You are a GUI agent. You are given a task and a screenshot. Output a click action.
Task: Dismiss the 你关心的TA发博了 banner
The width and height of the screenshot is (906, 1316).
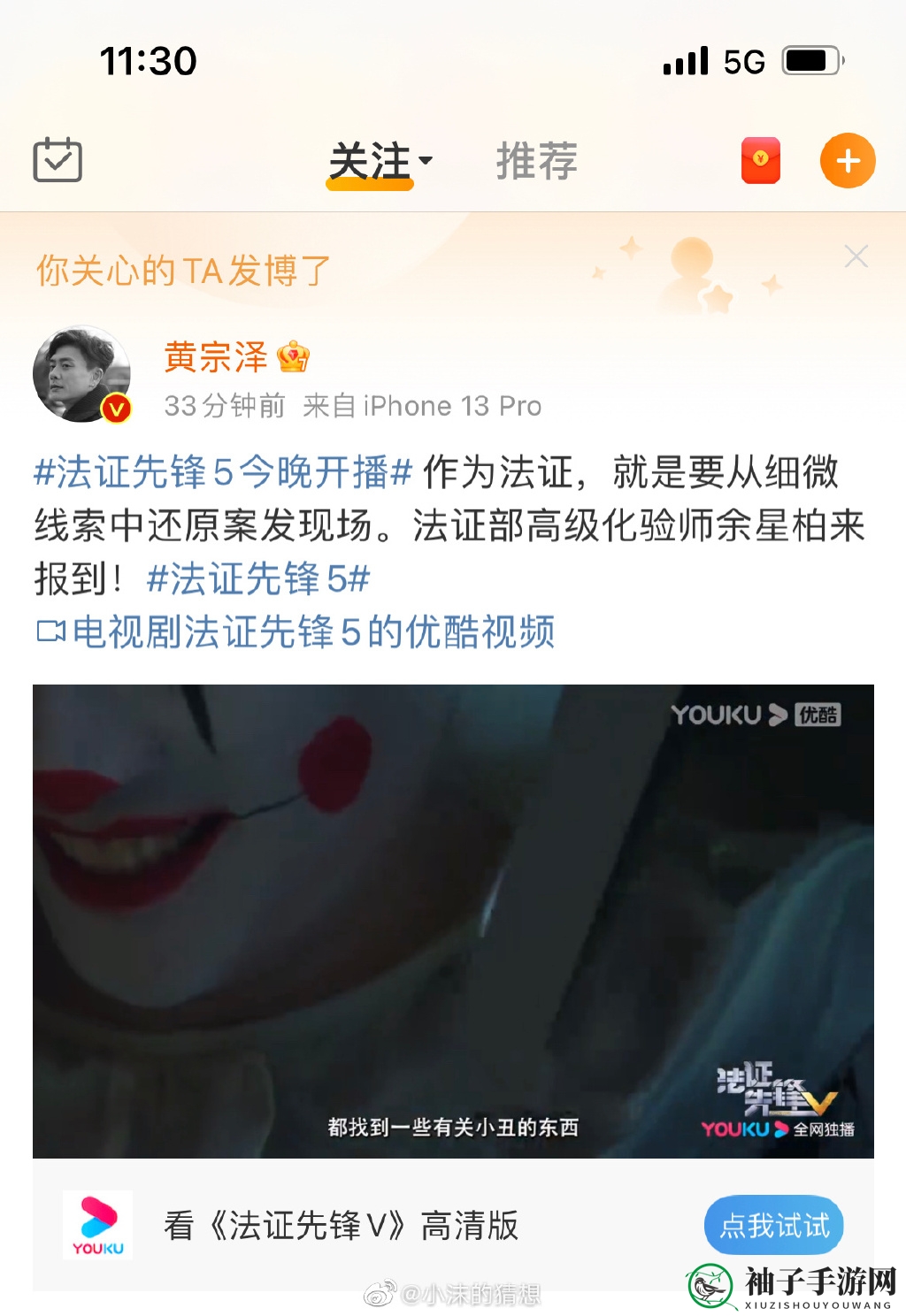click(856, 256)
